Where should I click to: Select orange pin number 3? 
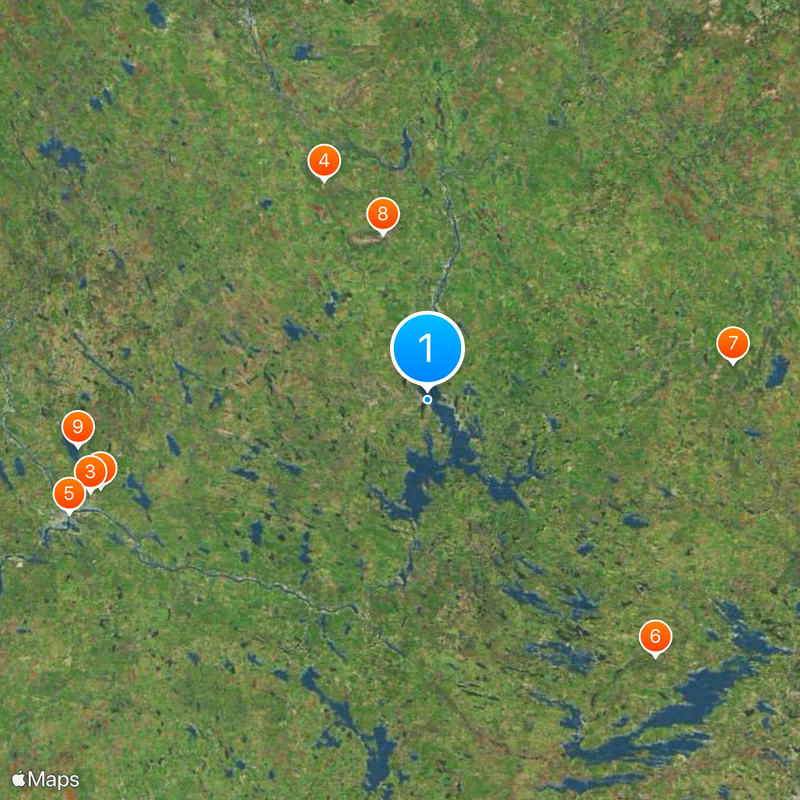pos(89,472)
